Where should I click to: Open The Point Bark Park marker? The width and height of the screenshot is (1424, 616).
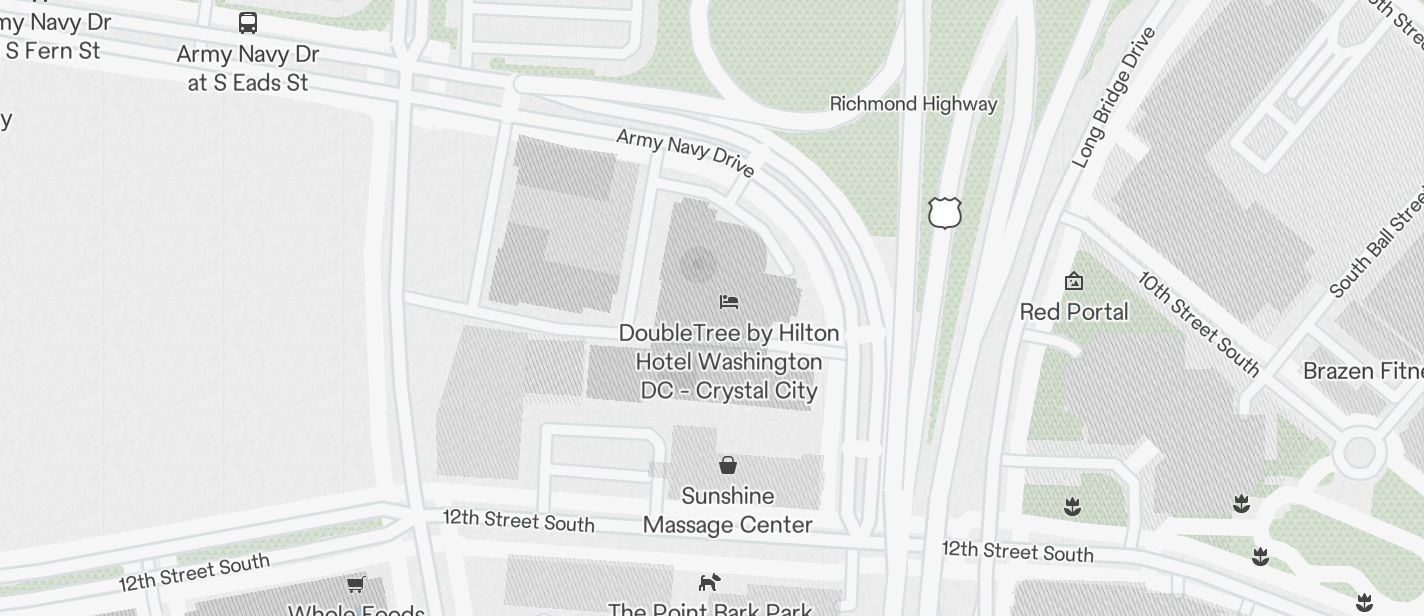point(709,582)
